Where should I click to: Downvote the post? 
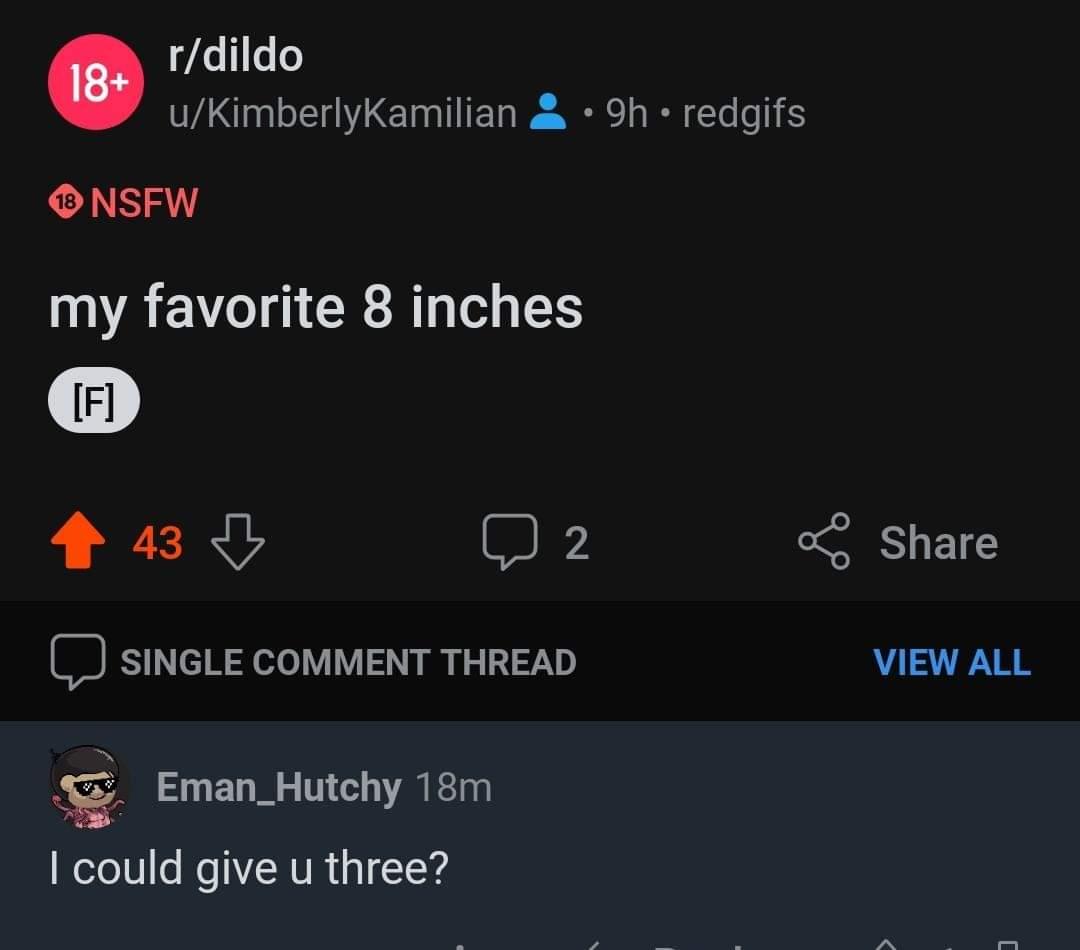[x=238, y=544]
